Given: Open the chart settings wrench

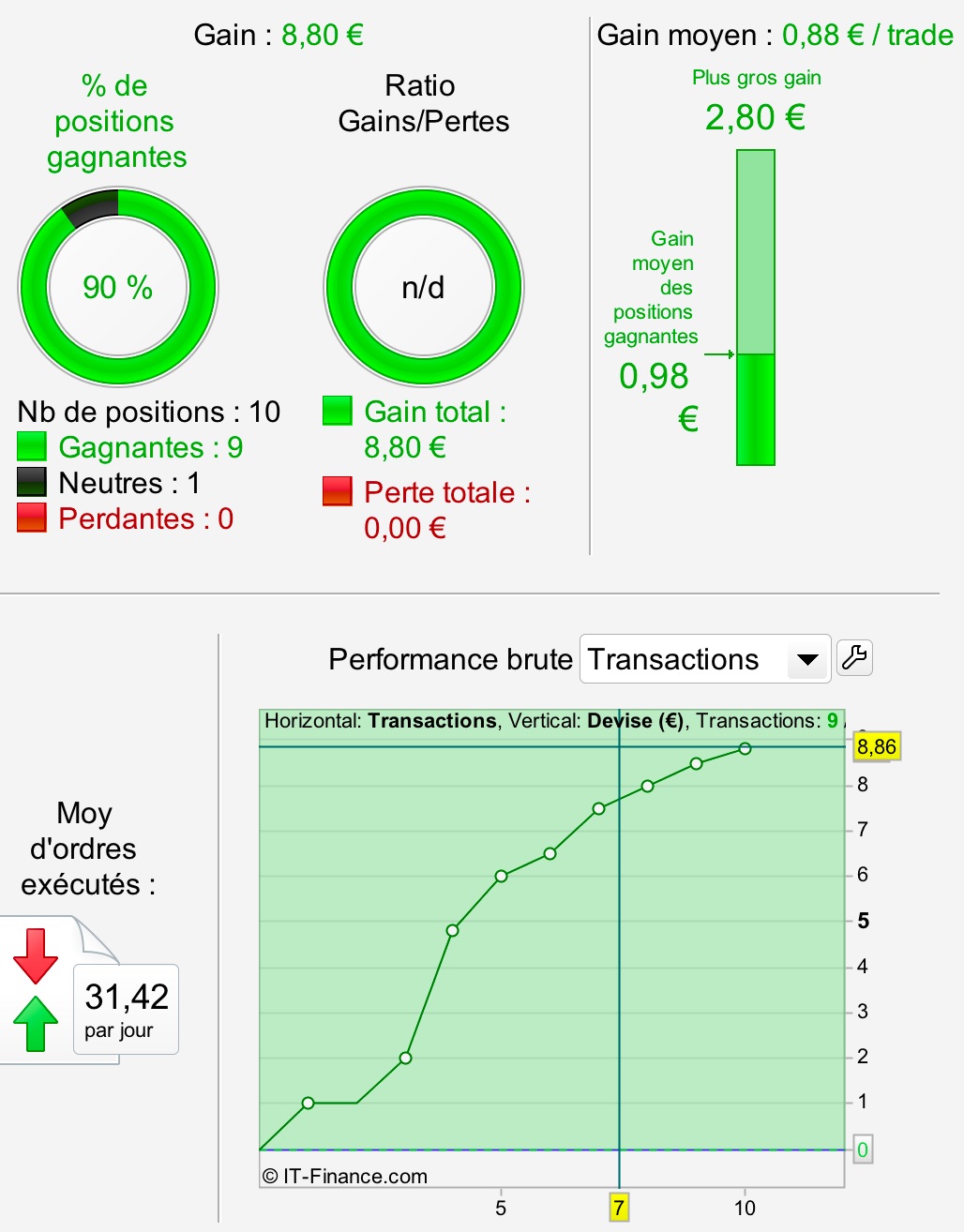Looking at the screenshot, I should 854,657.
